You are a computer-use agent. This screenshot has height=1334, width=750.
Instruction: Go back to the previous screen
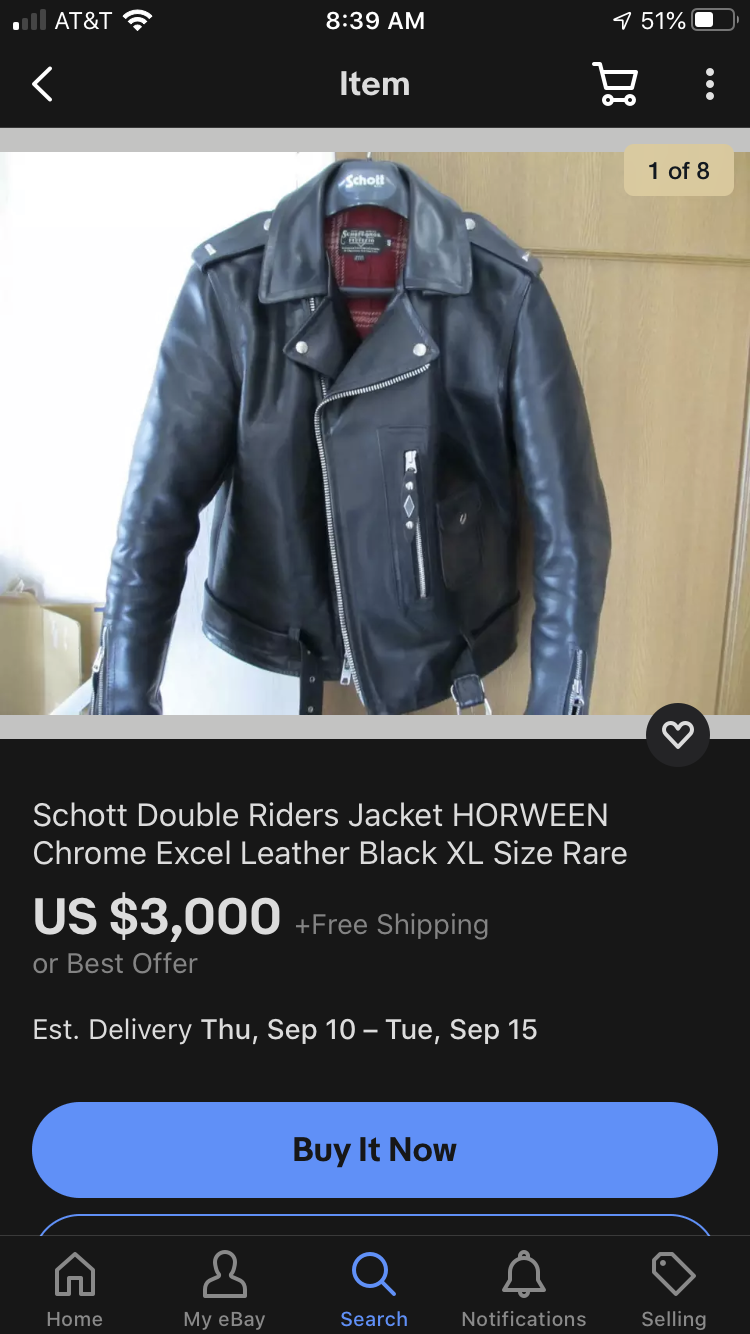(x=42, y=85)
